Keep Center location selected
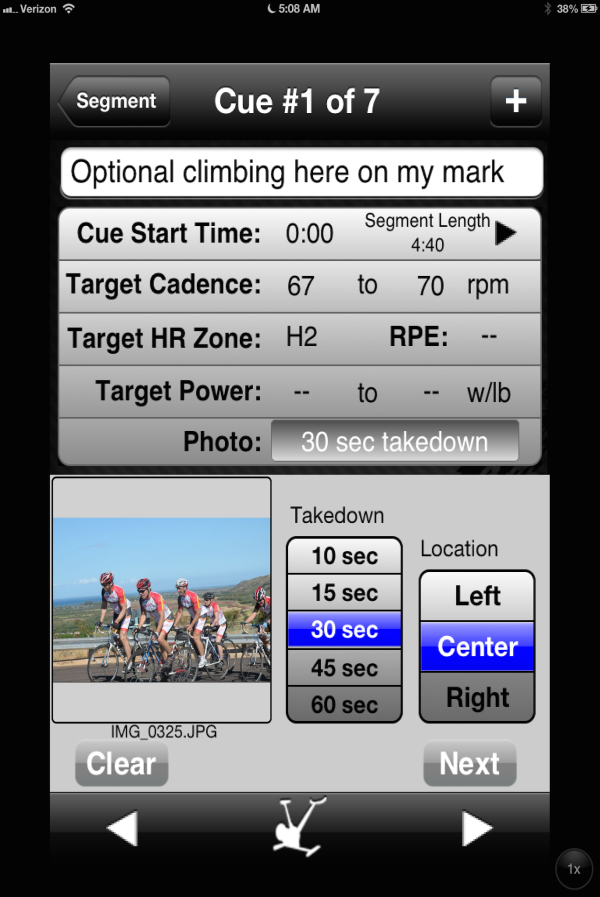 [x=477, y=647]
